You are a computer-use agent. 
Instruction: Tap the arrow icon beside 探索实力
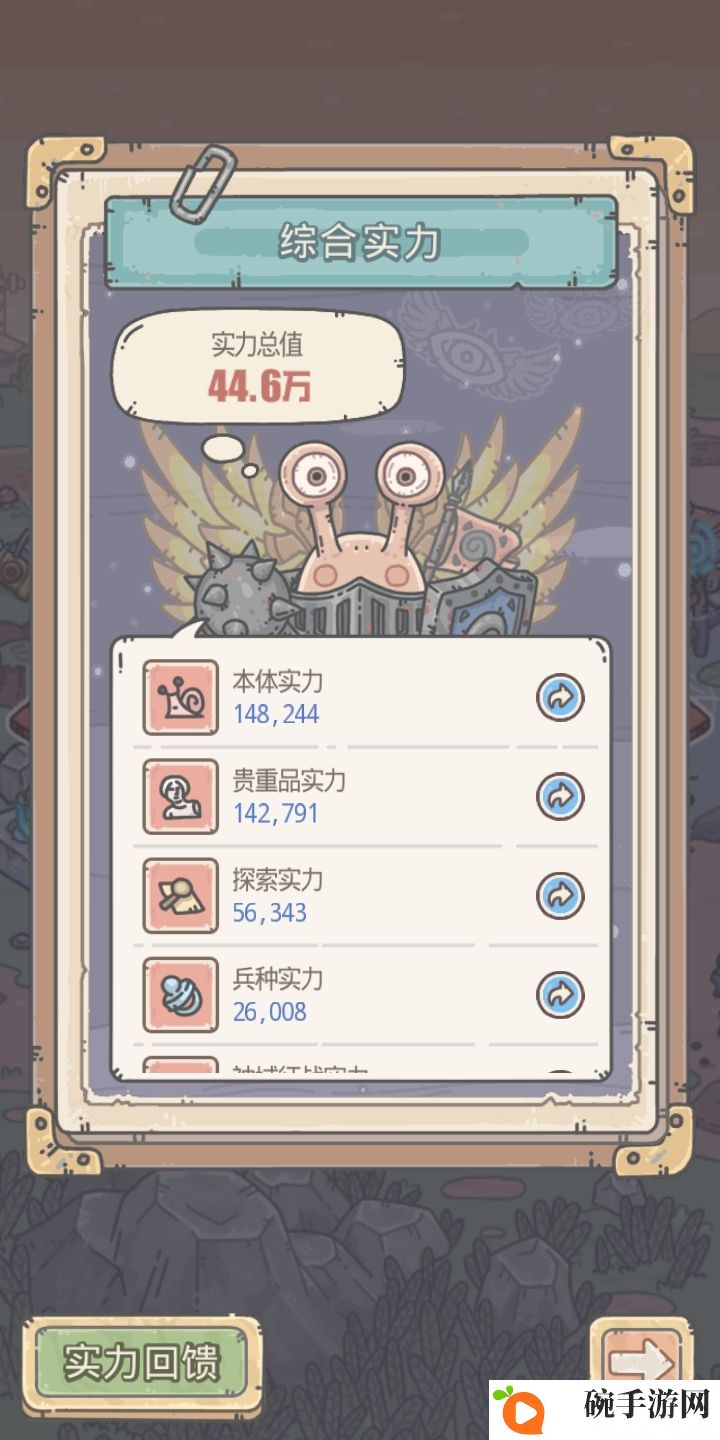pos(560,895)
